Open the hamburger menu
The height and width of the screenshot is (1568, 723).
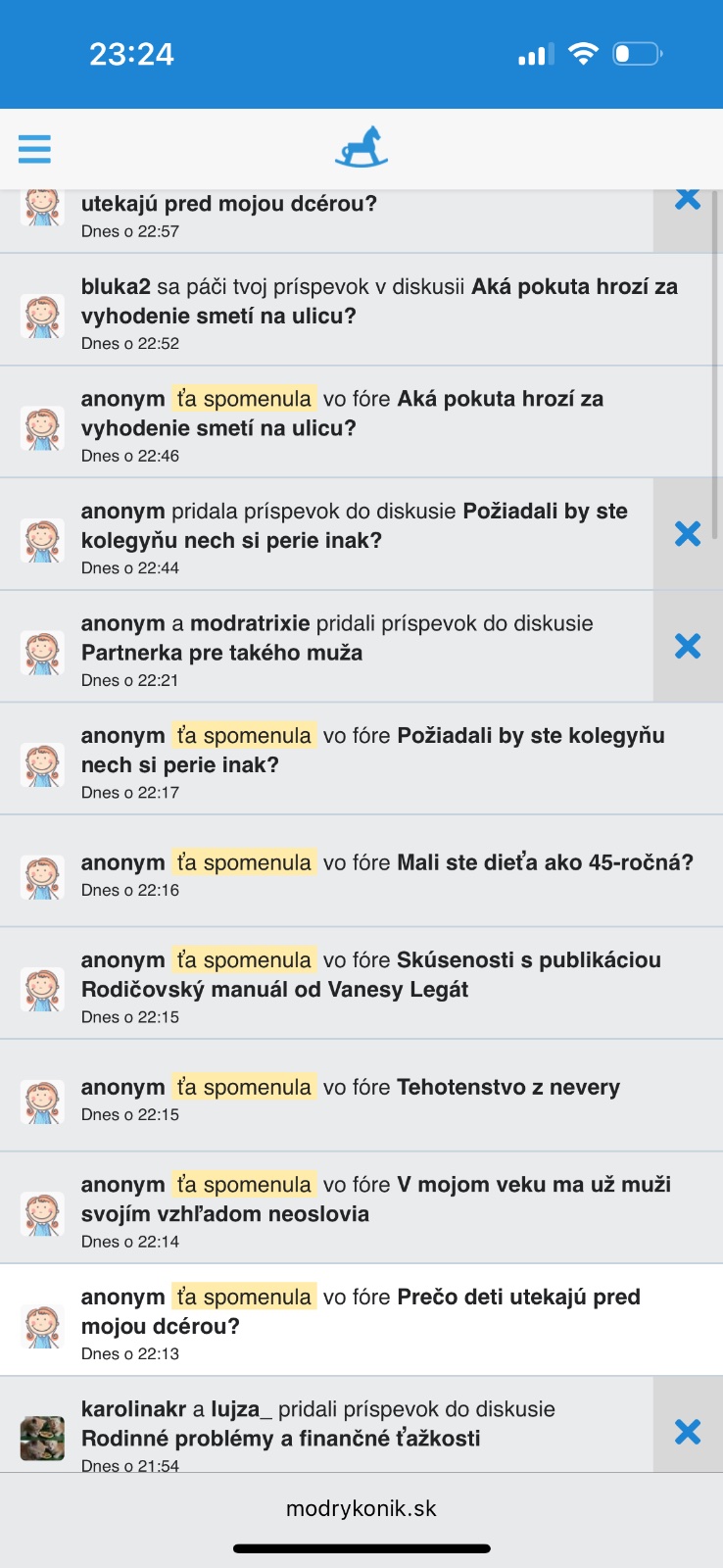34,149
